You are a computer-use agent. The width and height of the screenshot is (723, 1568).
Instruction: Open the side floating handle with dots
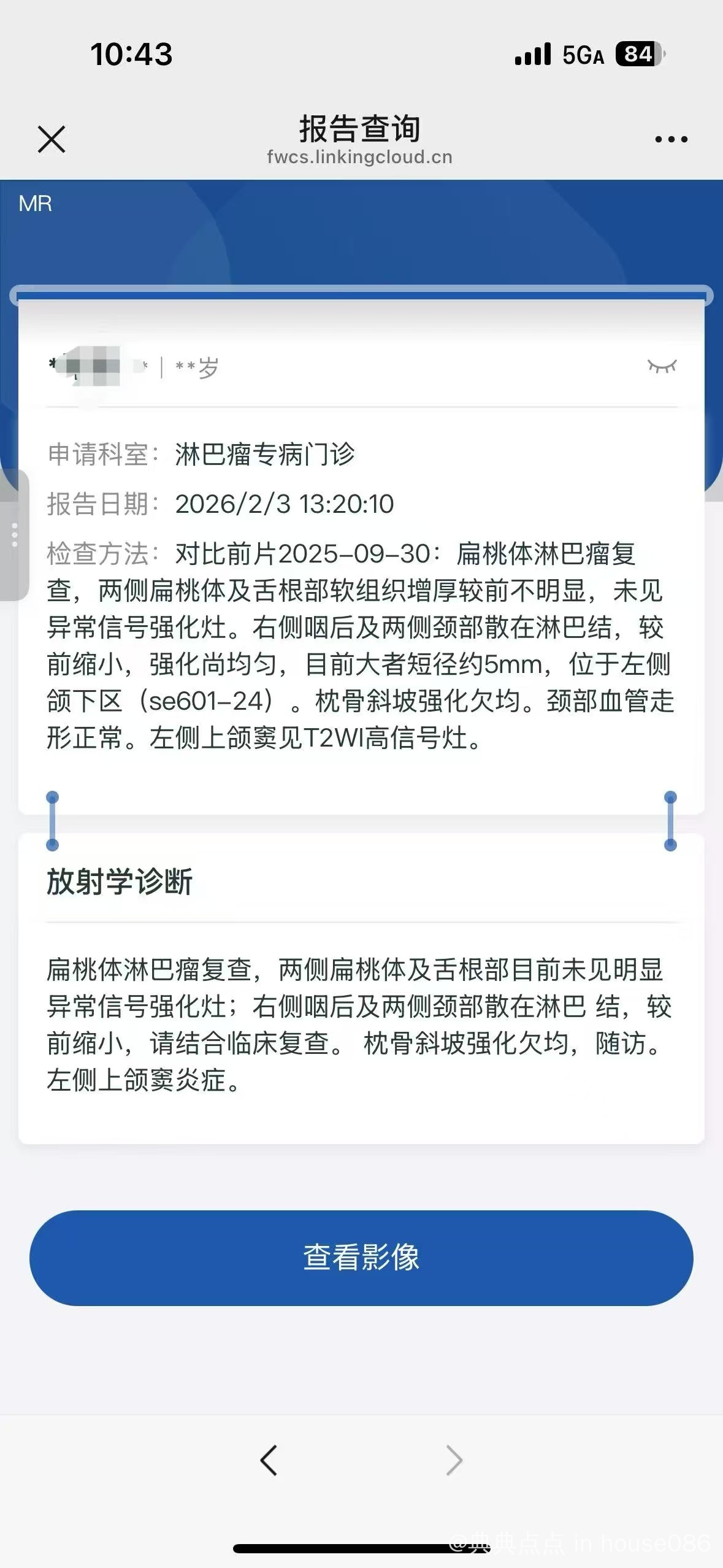[15, 535]
